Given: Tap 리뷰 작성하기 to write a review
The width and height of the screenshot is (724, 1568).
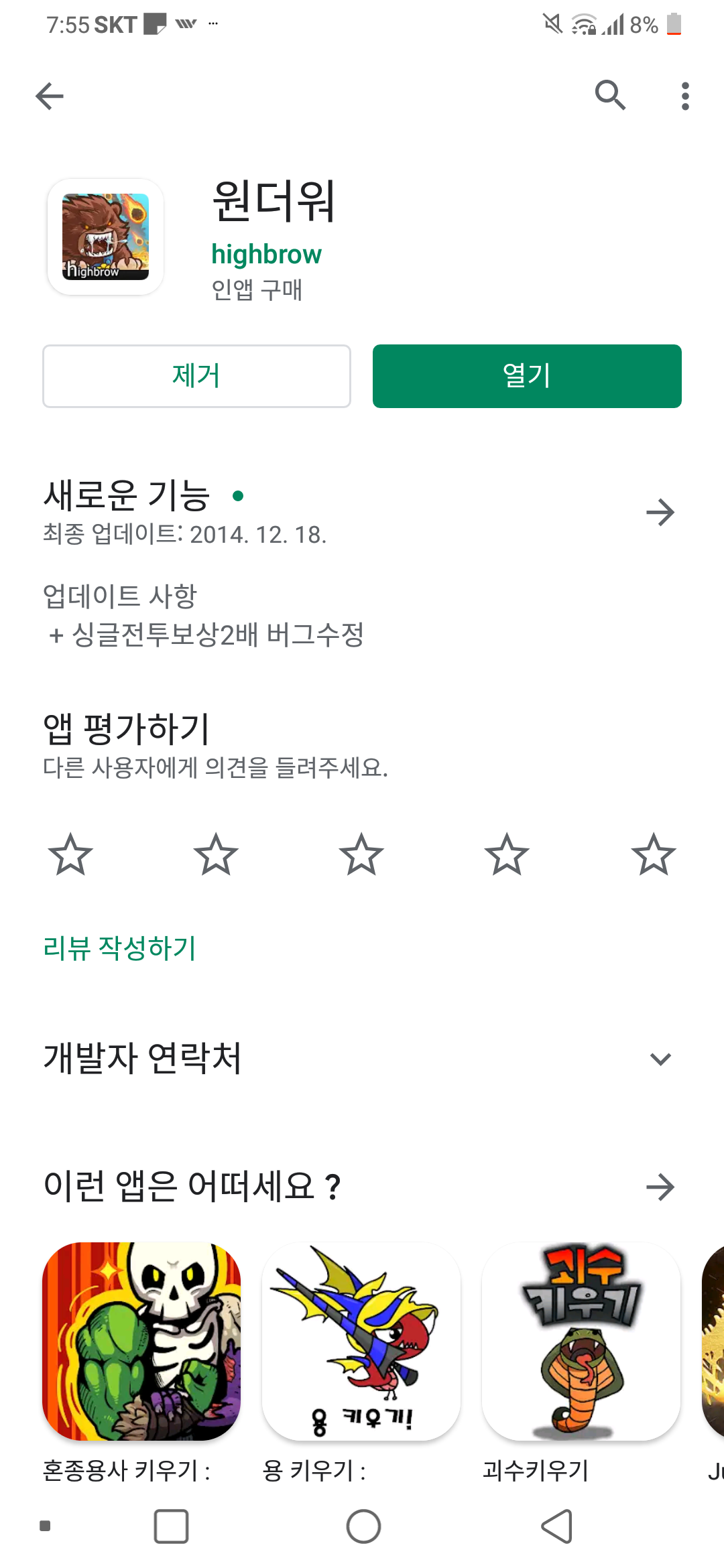Looking at the screenshot, I should click(x=119, y=948).
